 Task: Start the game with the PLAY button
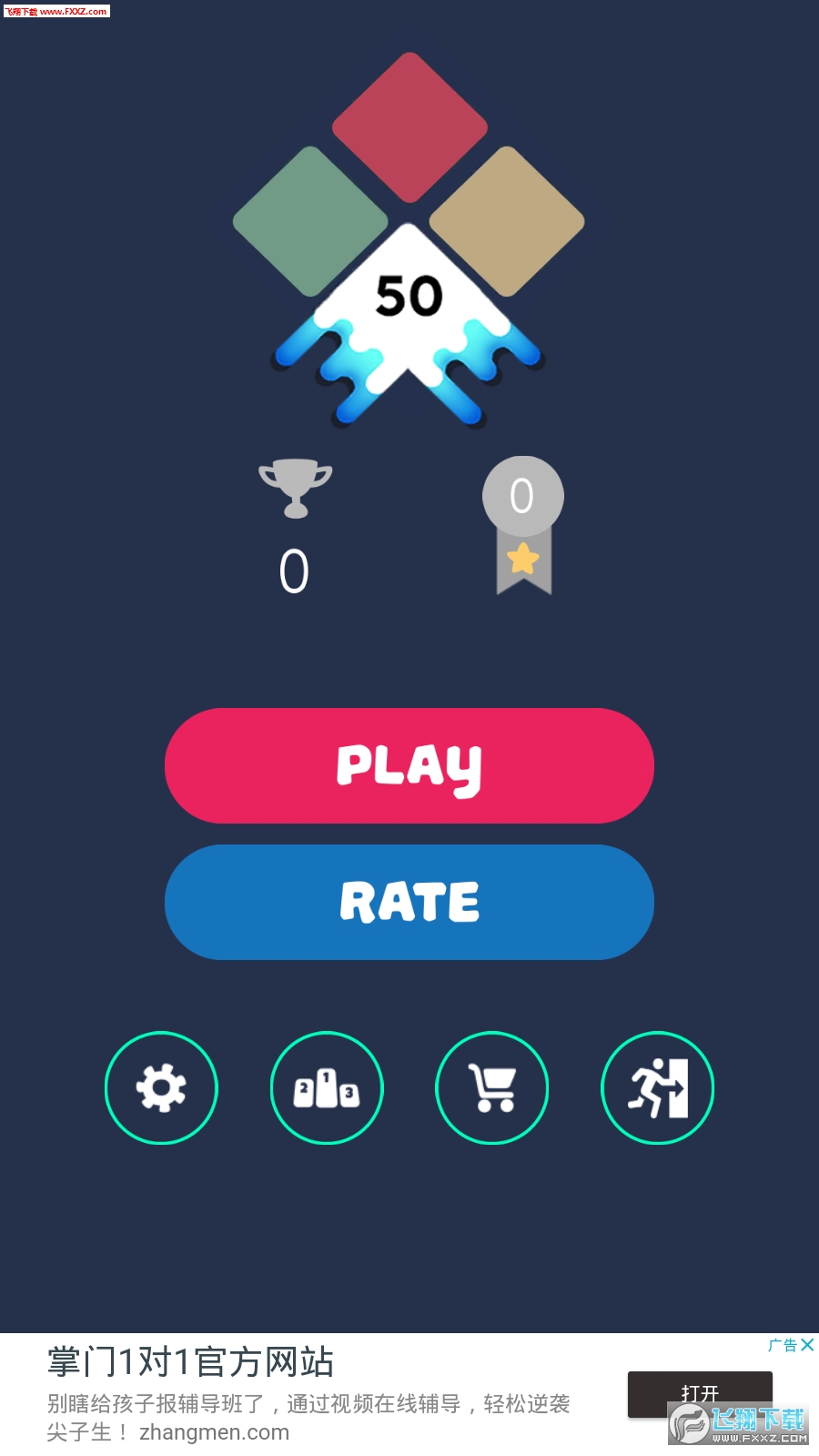[x=409, y=765]
